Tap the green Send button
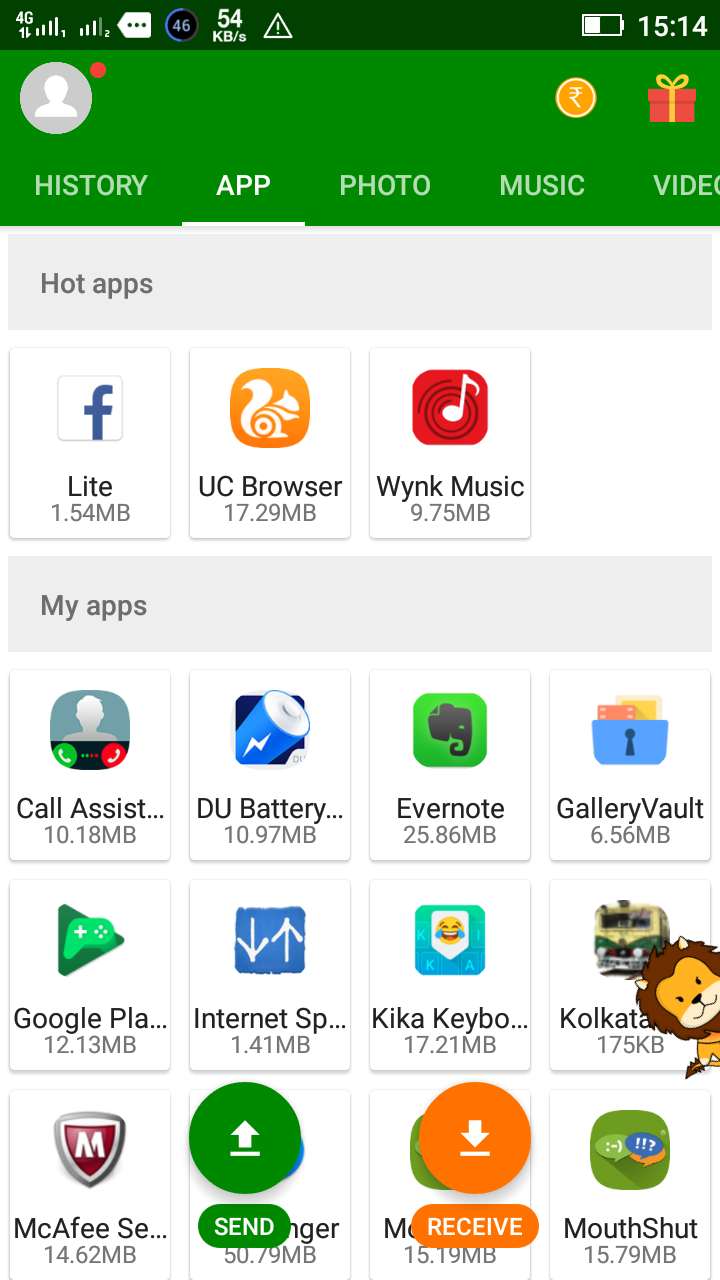 (x=245, y=1139)
